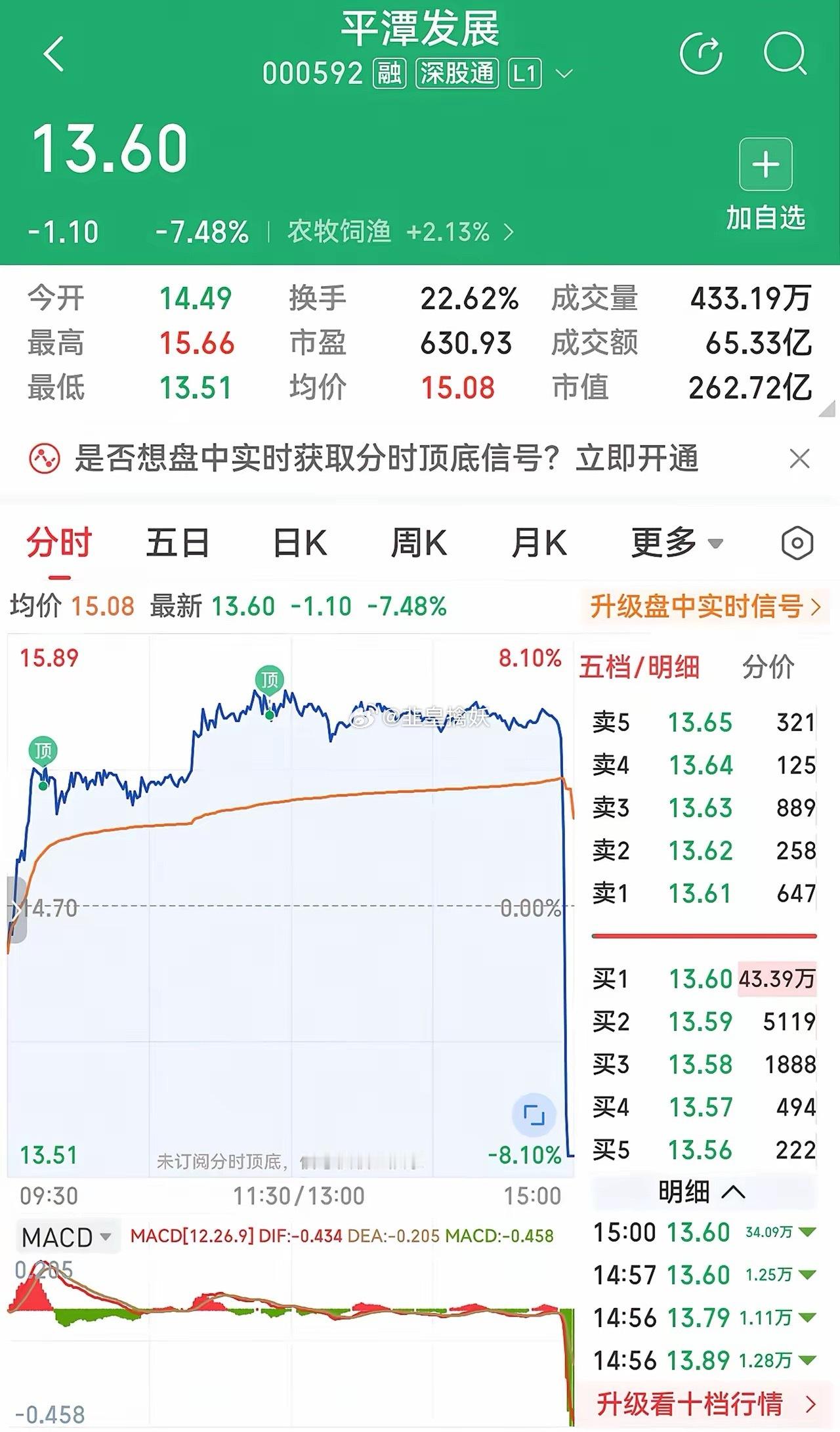Open chart settings hexagon icon
Viewport: 840px width, 1432px height.
tap(797, 543)
